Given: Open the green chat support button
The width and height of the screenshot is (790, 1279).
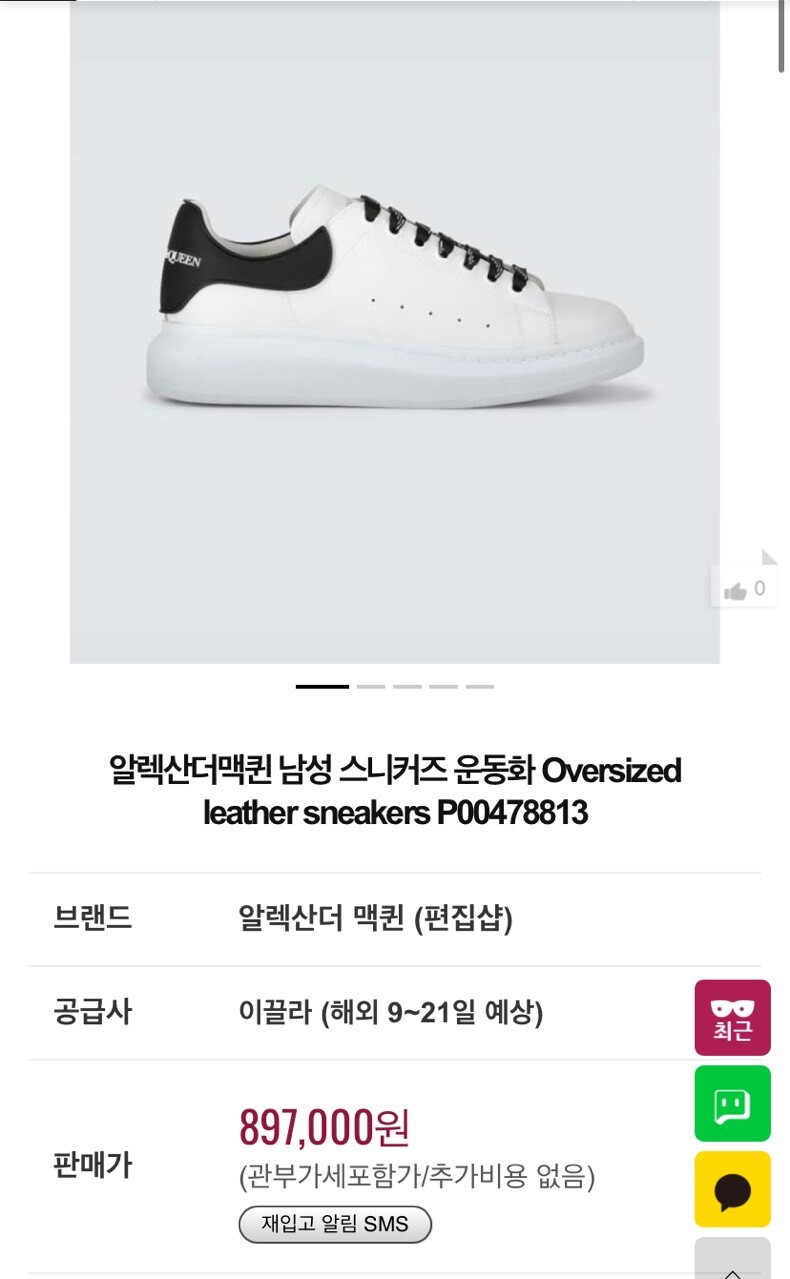Looking at the screenshot, I should pyautogui.click(x=733, y=1104).
